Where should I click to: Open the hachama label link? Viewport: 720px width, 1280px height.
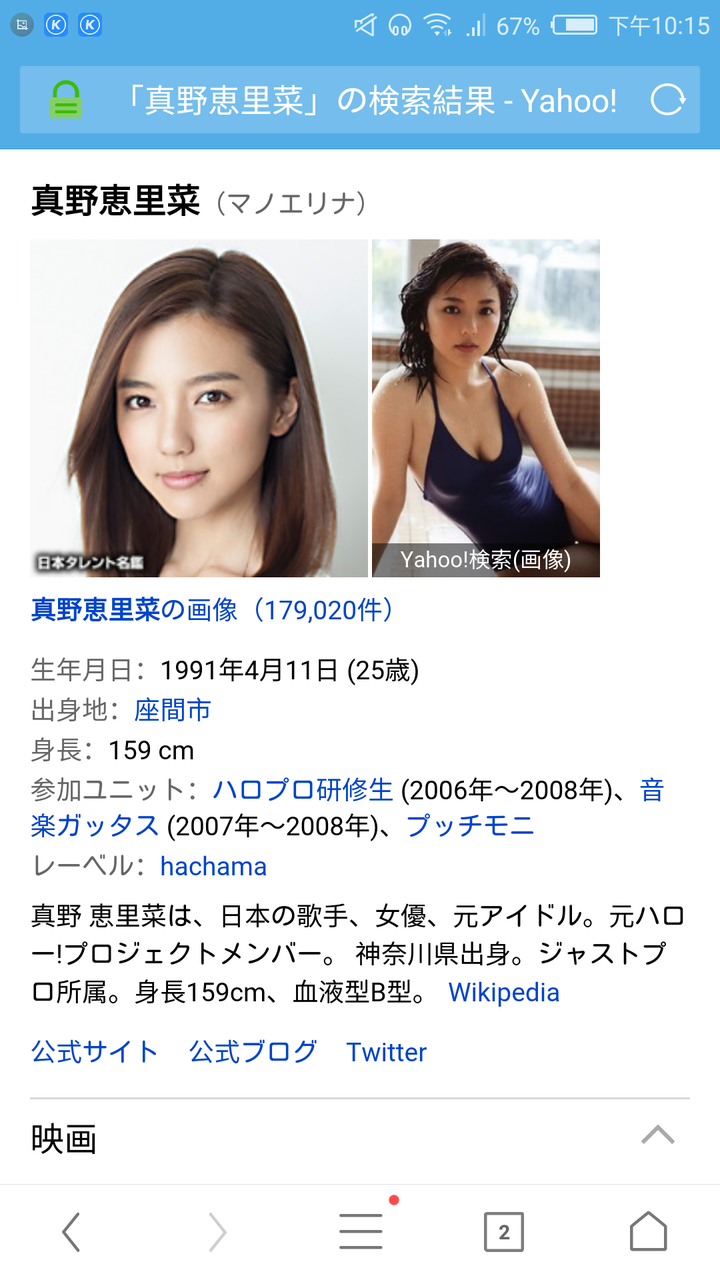coord(213,866)
